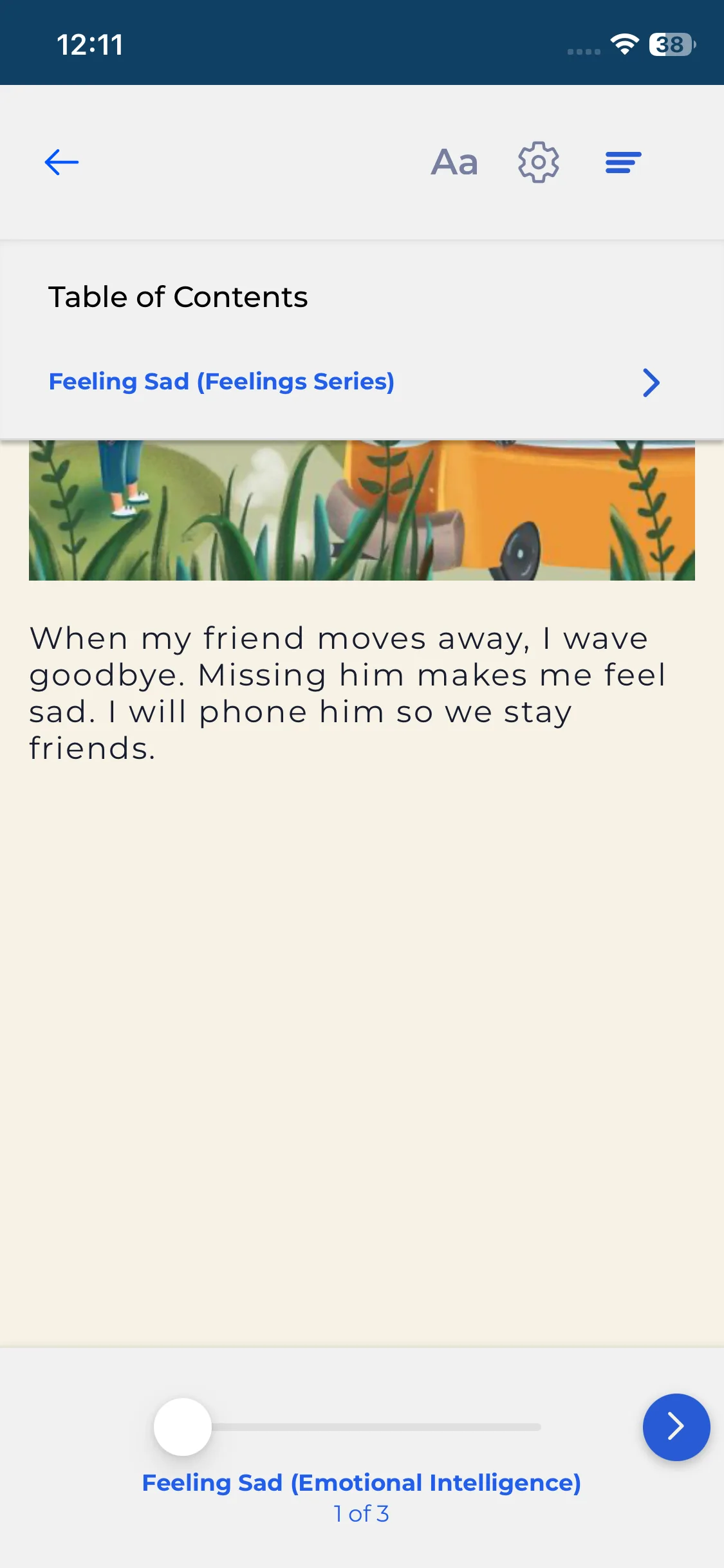Tap the page progress slider

point(348,1427)
